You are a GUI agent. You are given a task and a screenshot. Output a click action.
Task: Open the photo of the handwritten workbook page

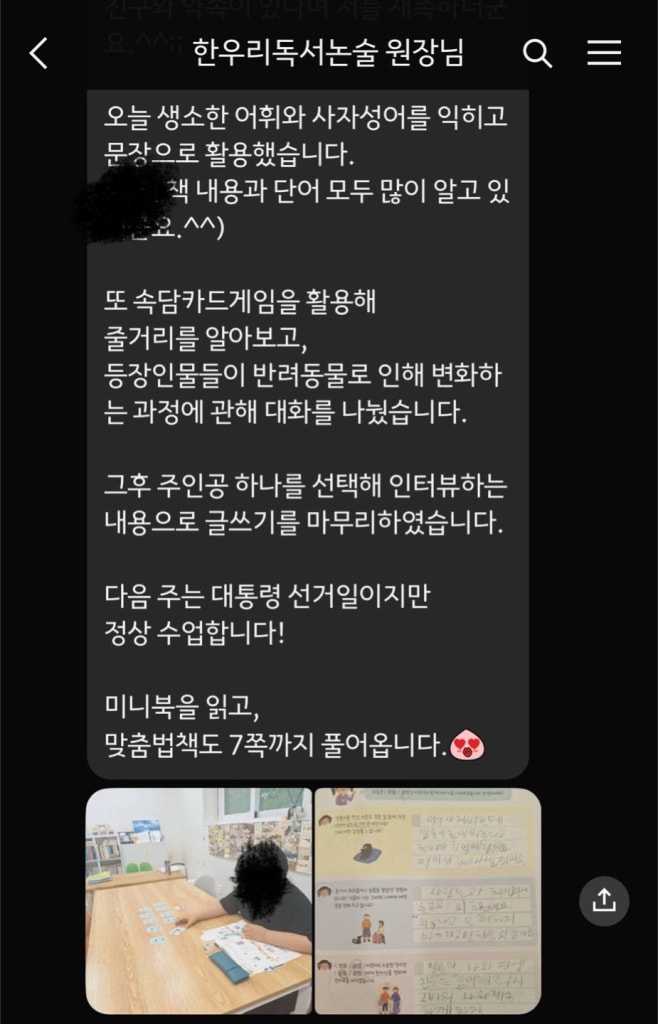(x=428, y=901)
